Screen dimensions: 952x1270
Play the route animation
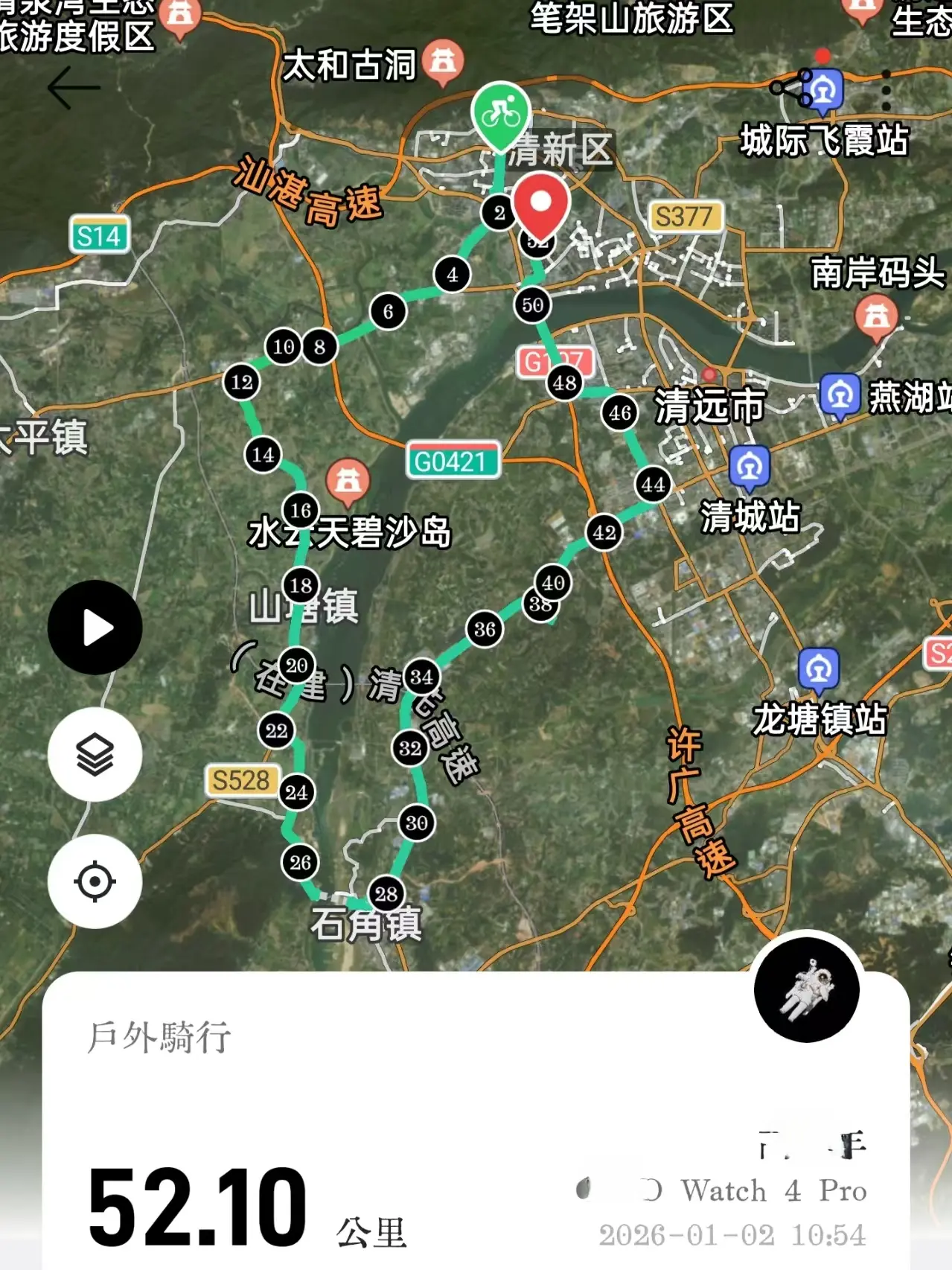point(95,628)
